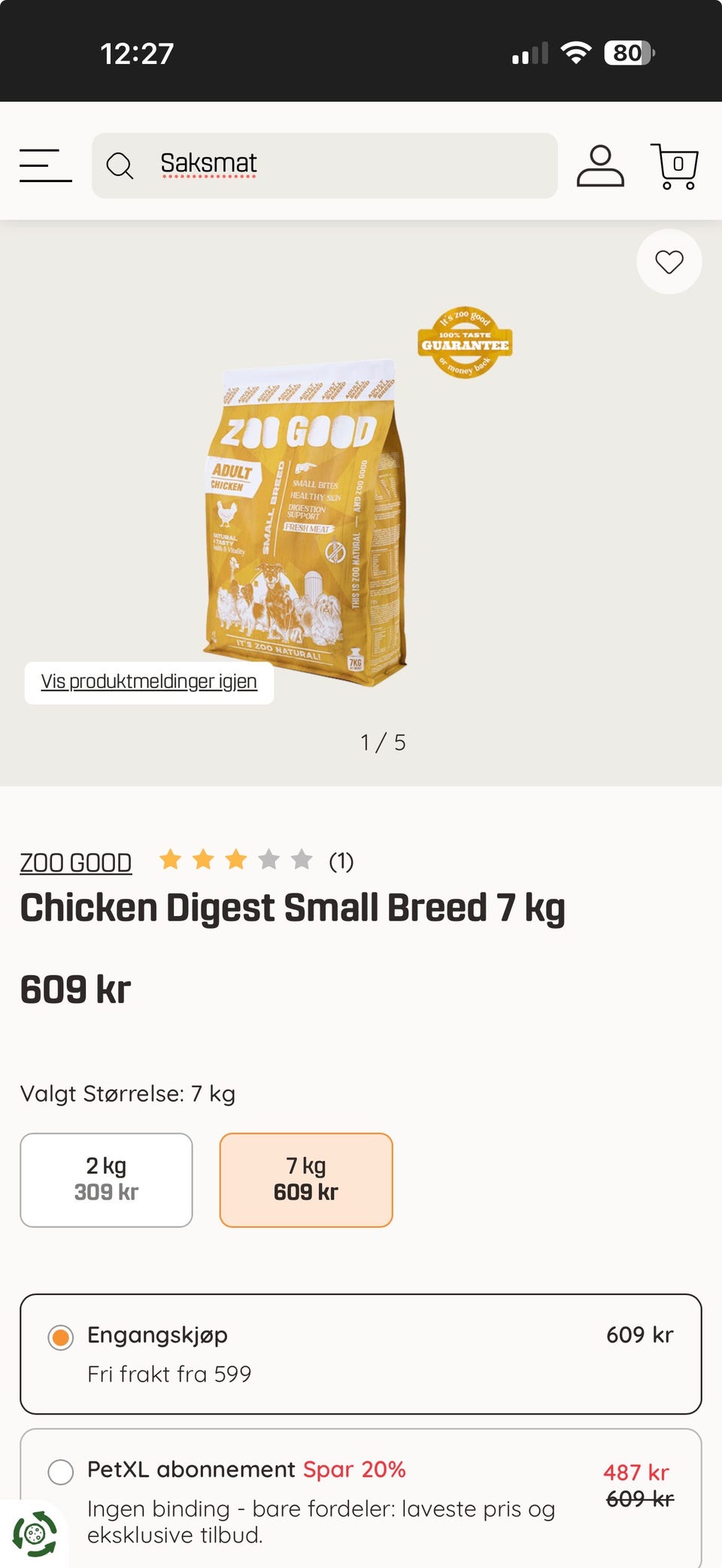Open the hamburger menu
The height and width of the screenshot is (1568, 722).
(45, 165)
